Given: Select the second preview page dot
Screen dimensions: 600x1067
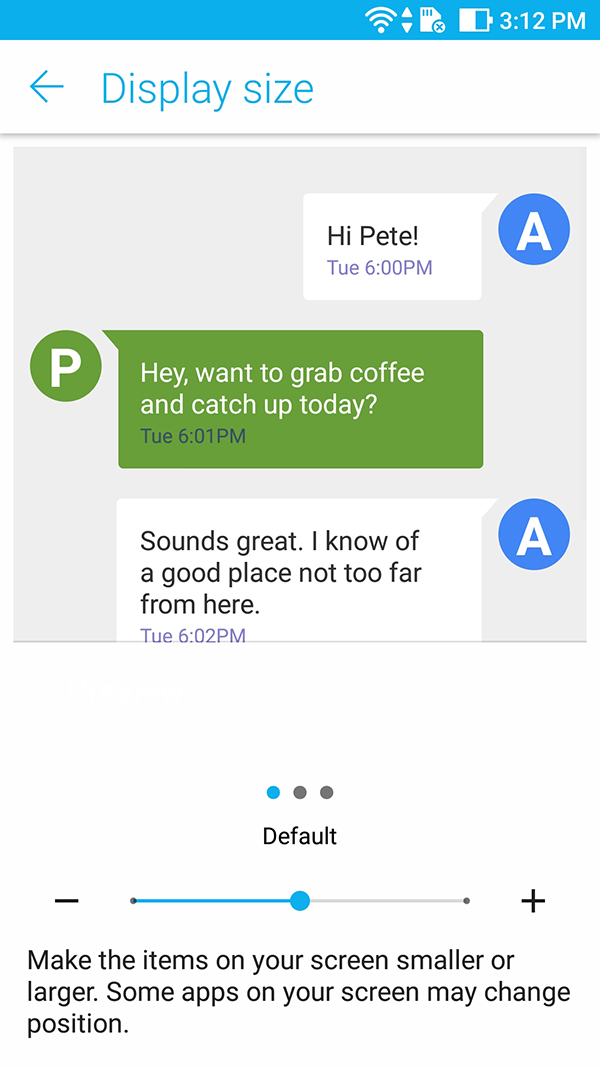Looking at the screenshot, I should pos(300,793).
